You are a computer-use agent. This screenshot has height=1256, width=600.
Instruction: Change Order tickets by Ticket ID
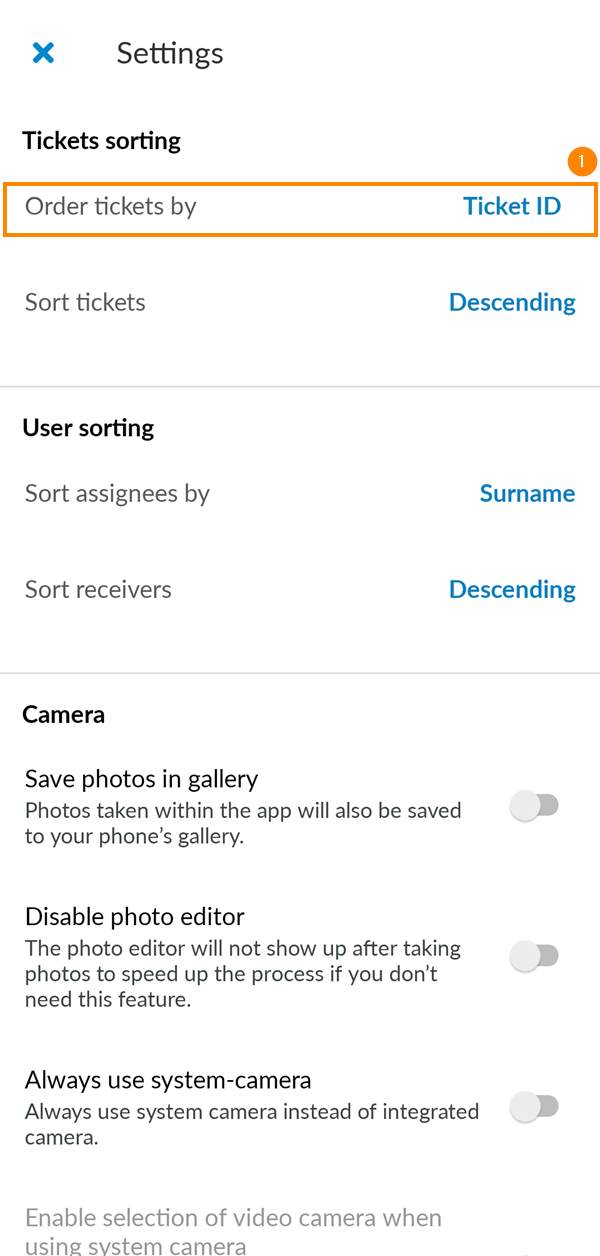click(x=511, y=207)
